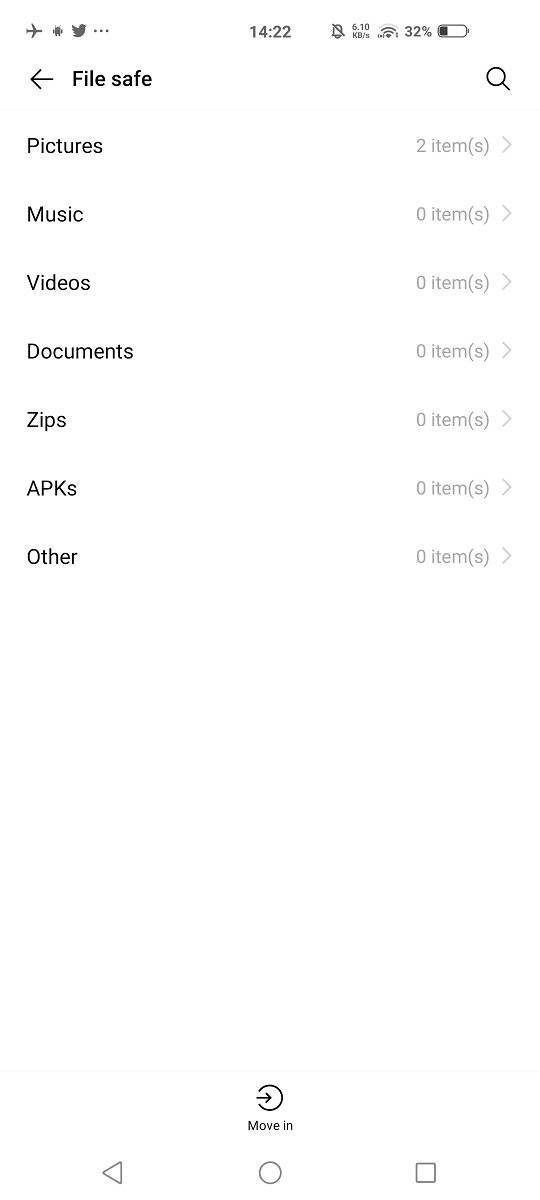This screenshot has width=540, height=1200.
Task: Open the APKs list
Action: pos(270,488)
